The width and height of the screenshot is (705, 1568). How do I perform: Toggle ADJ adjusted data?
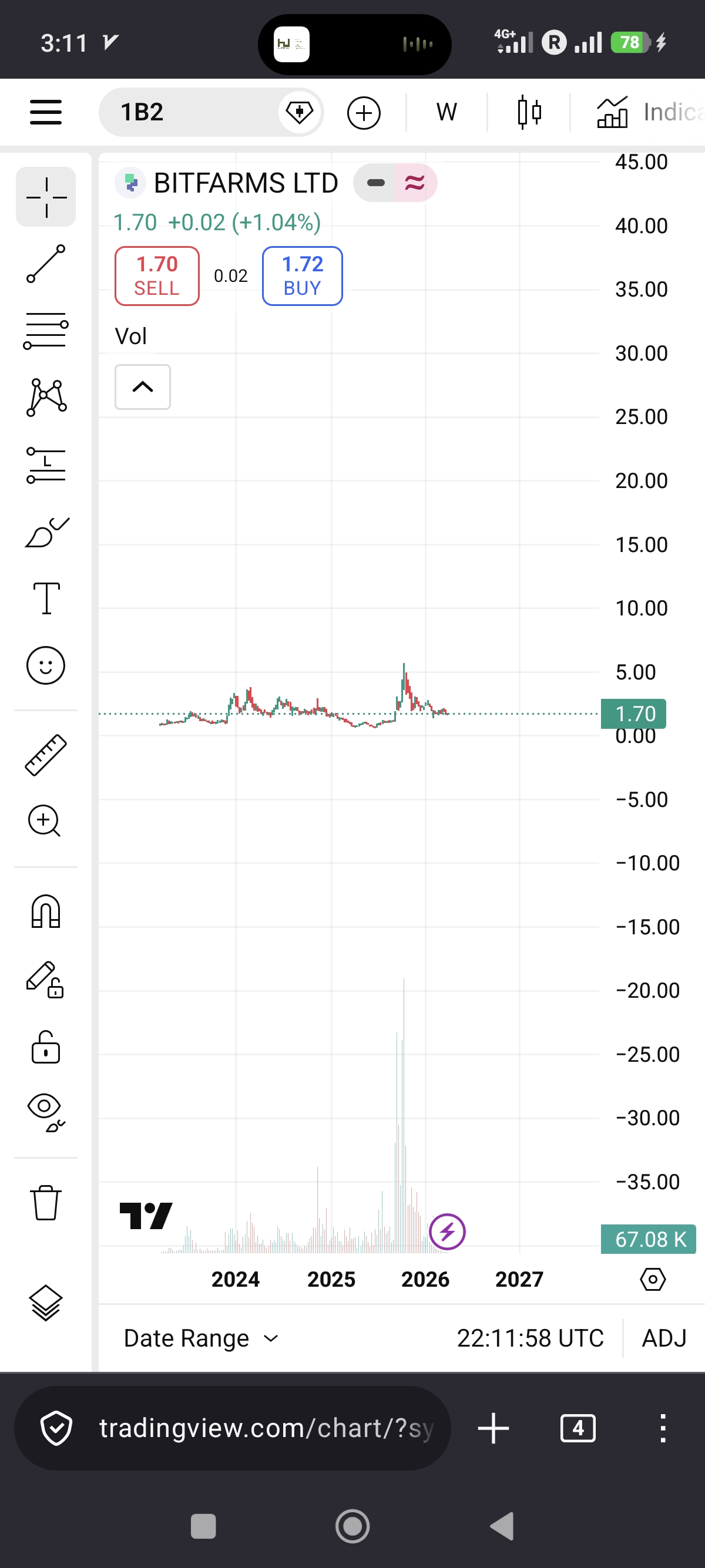(664, 1338)
